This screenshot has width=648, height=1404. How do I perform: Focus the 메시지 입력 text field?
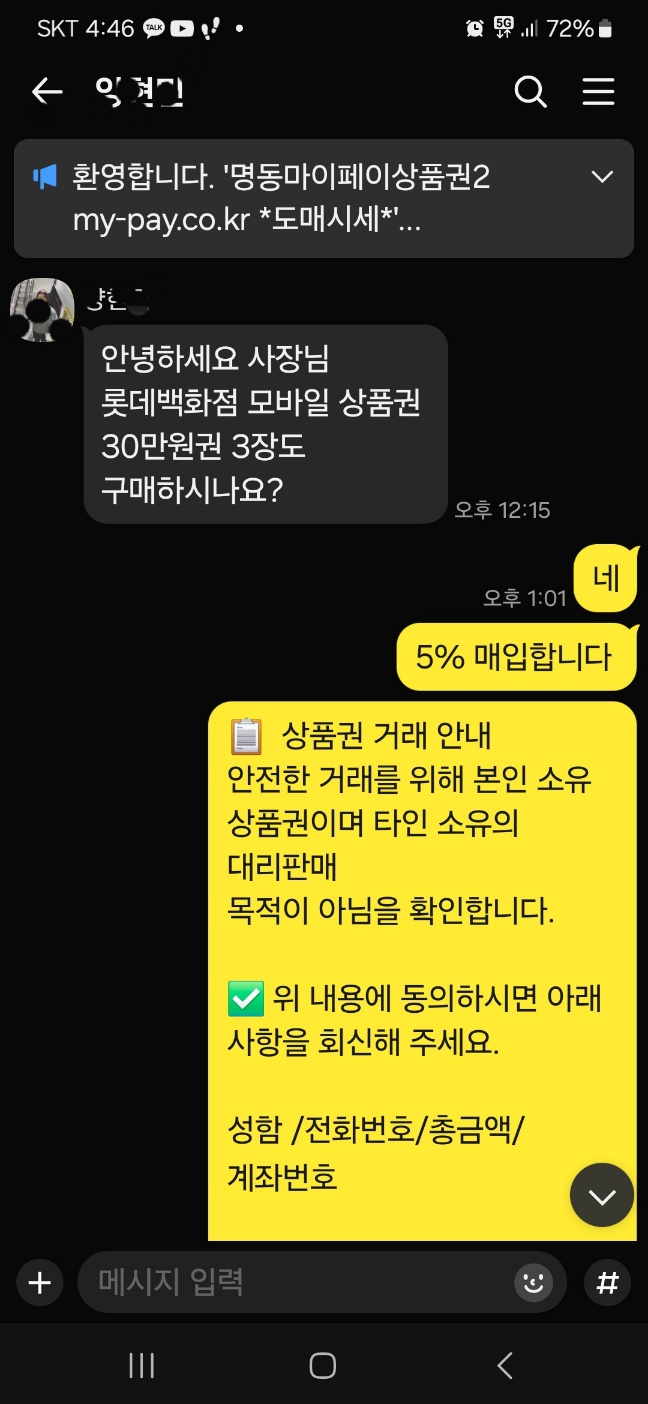300,1282
